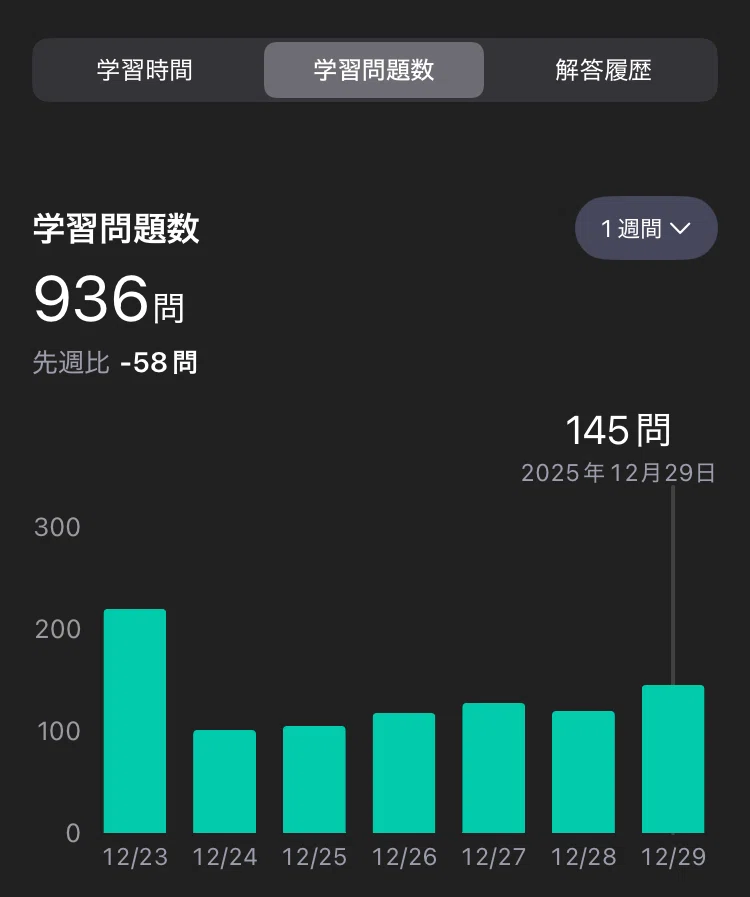Select the 12/27 chart bar

(x=493, y=768)
